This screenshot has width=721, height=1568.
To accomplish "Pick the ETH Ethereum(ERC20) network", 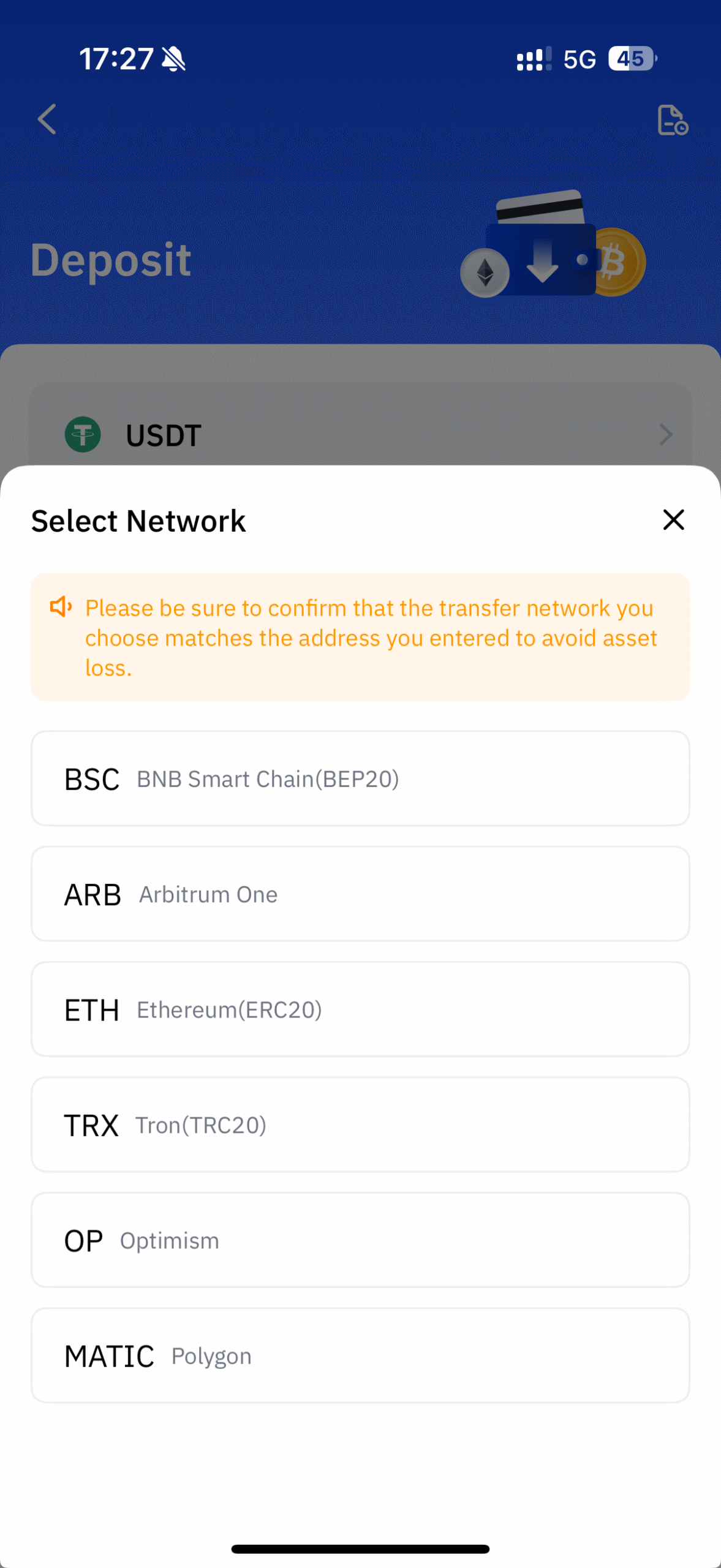I will click(360, 1009).
